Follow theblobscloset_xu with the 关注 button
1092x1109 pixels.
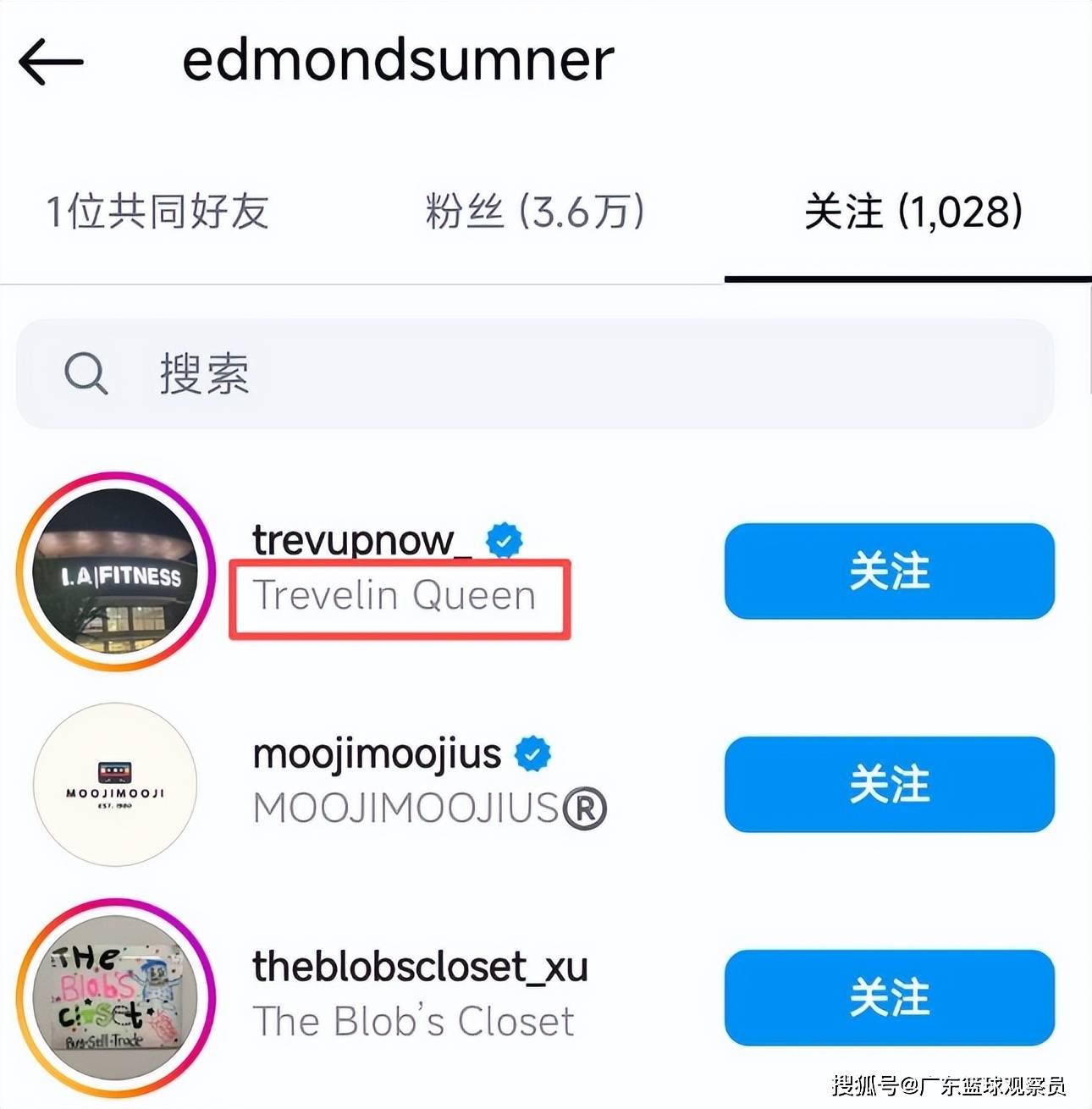click(x=889, y=997)
